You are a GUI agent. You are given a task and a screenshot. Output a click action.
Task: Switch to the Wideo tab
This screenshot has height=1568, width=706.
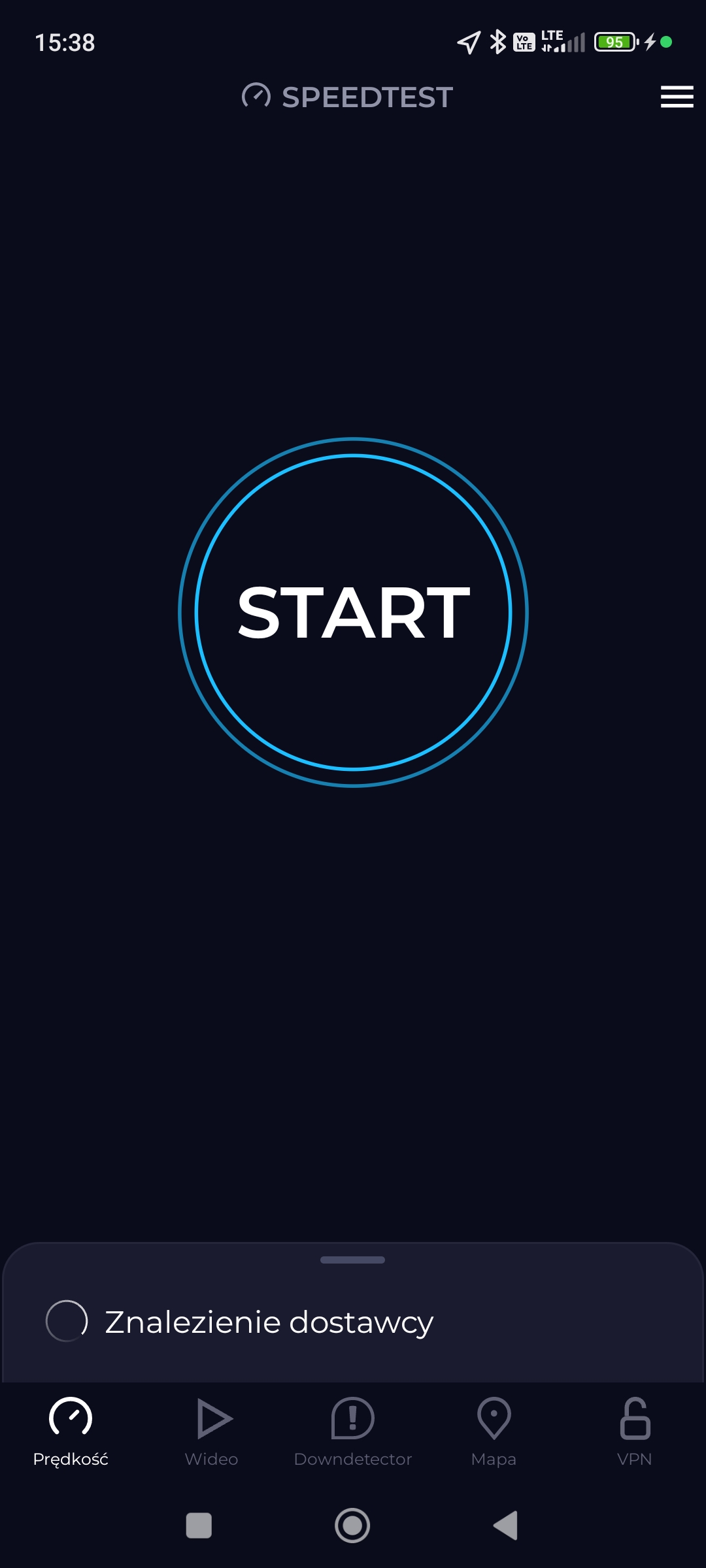point(212,1431)
